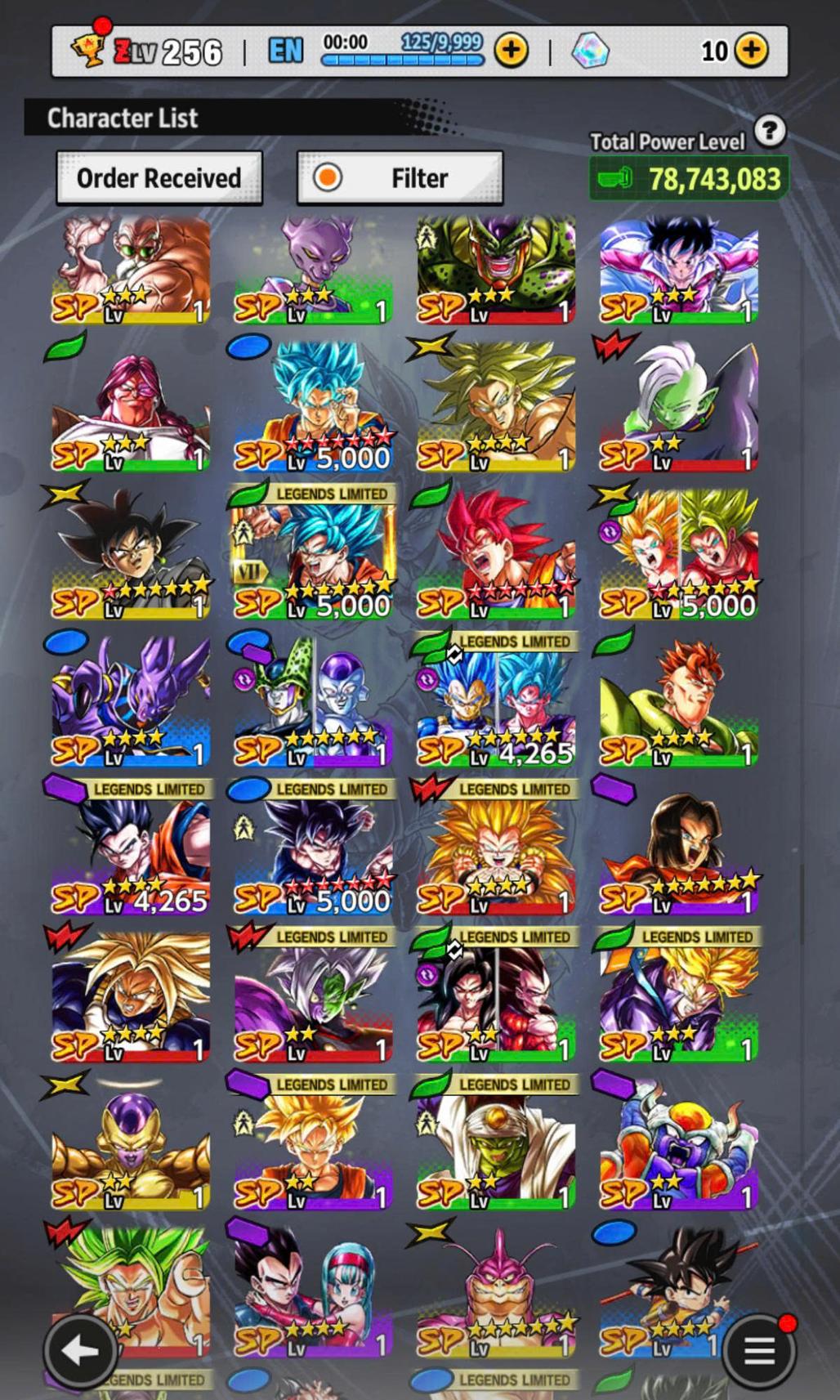Viewport: 840px width, 1400px height.
Task: Open Vegeta and Goku tag level 4,265
Action: pyautogui.click(x=496, y=703)
